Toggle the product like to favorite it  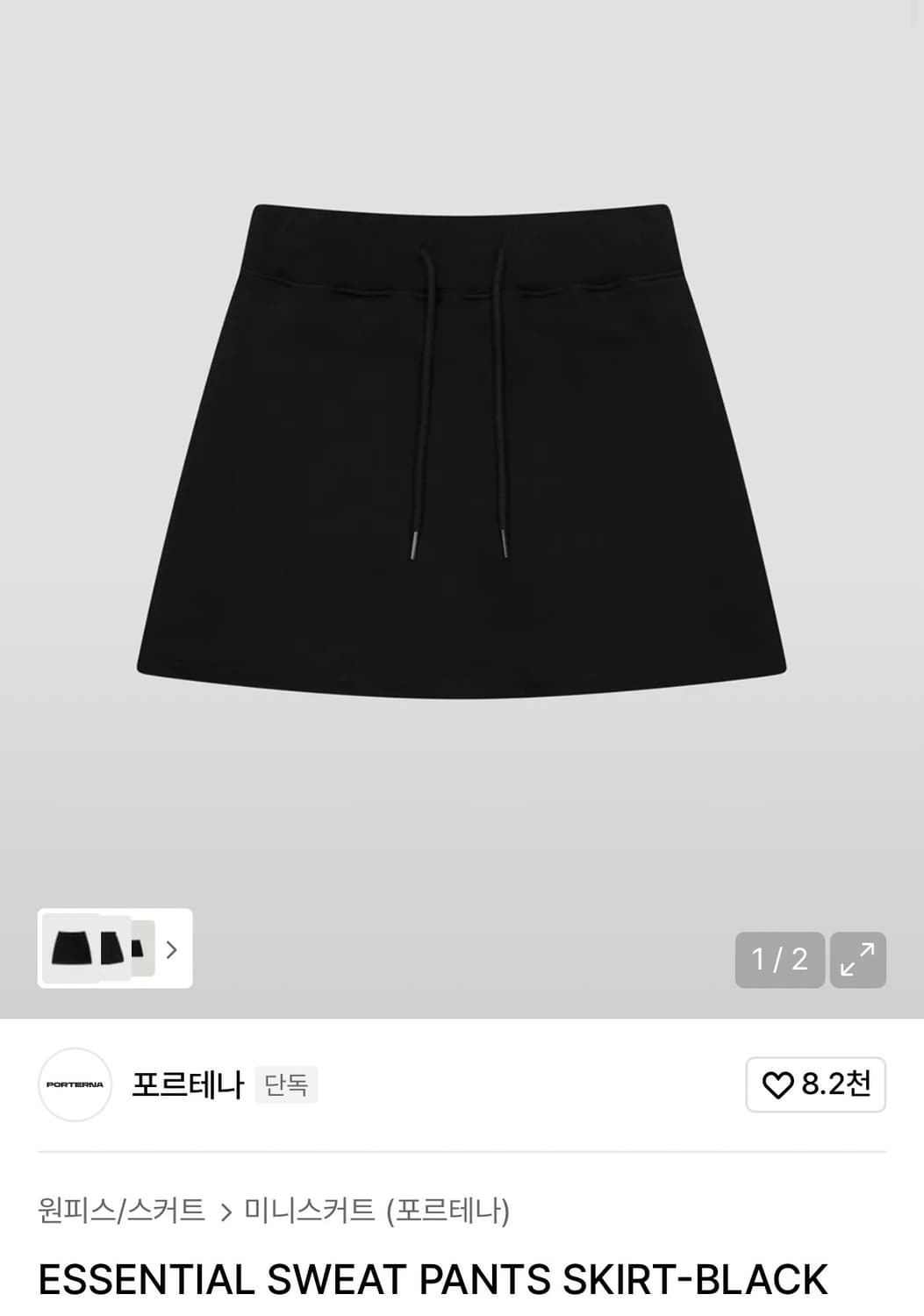[x=815, y=1085]
